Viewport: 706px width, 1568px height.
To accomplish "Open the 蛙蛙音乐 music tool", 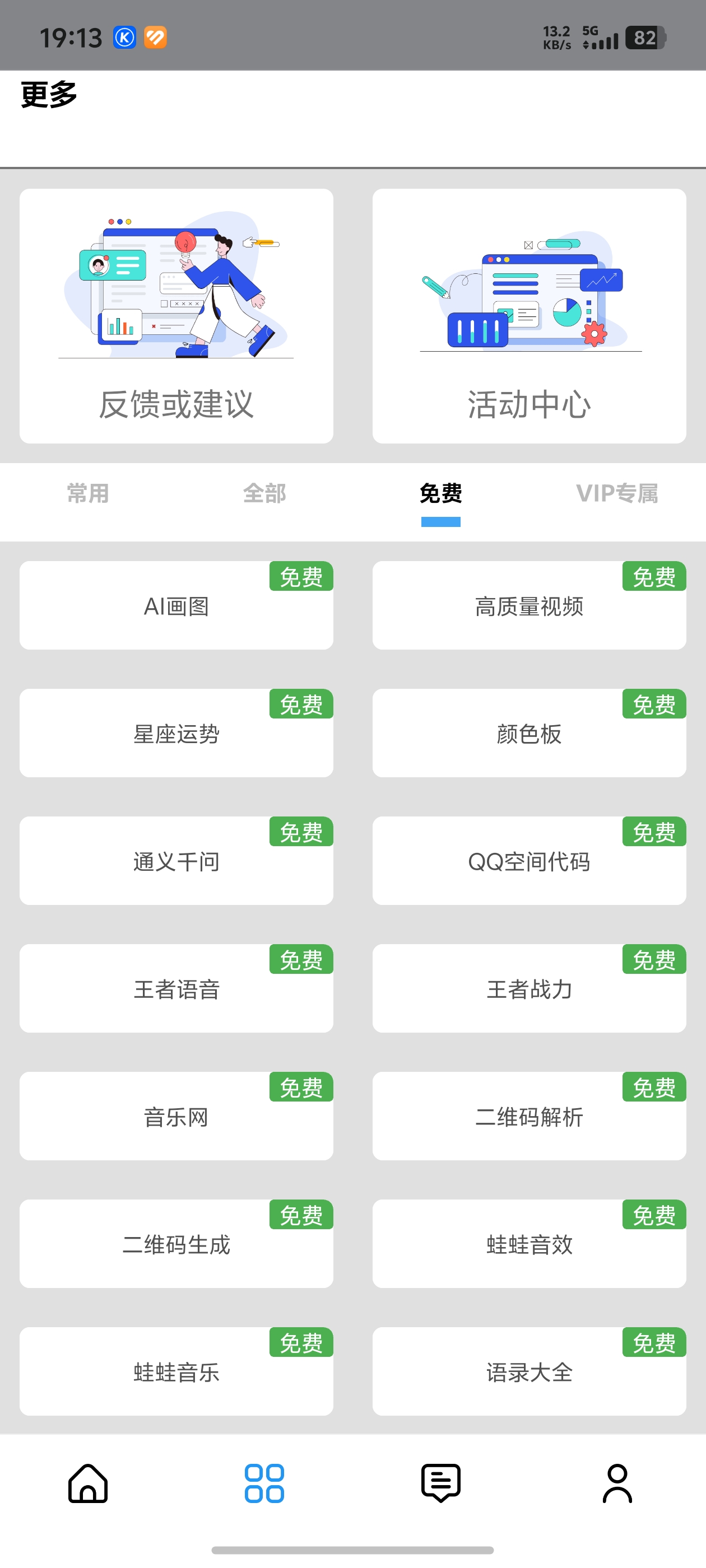I will [175, 1371].
